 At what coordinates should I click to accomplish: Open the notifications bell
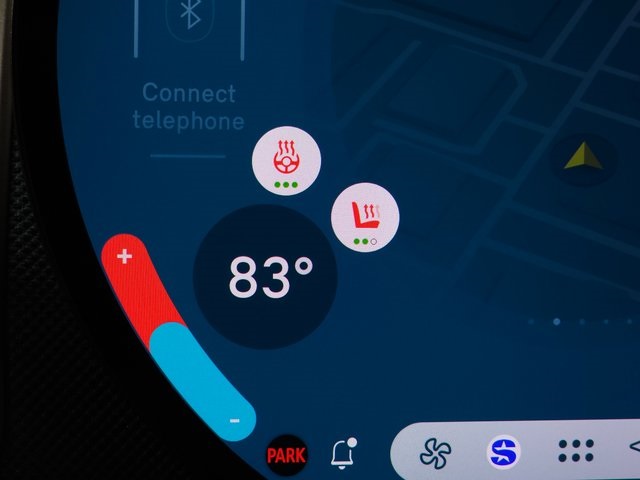coord(343,454)
